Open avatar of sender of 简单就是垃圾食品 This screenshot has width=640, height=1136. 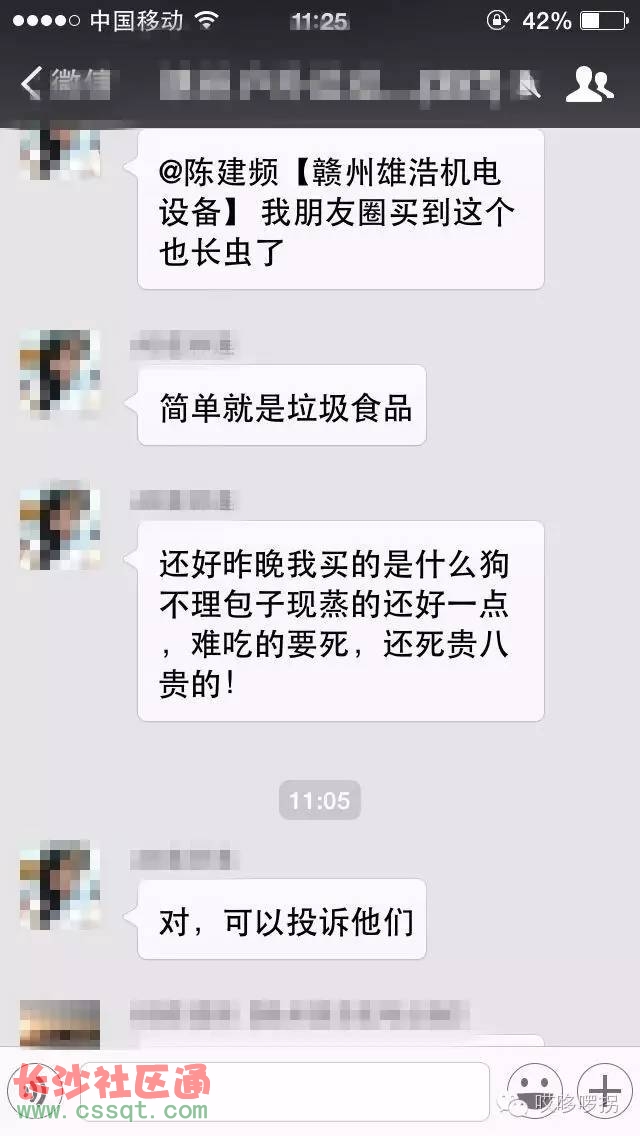tap(60, 373)
